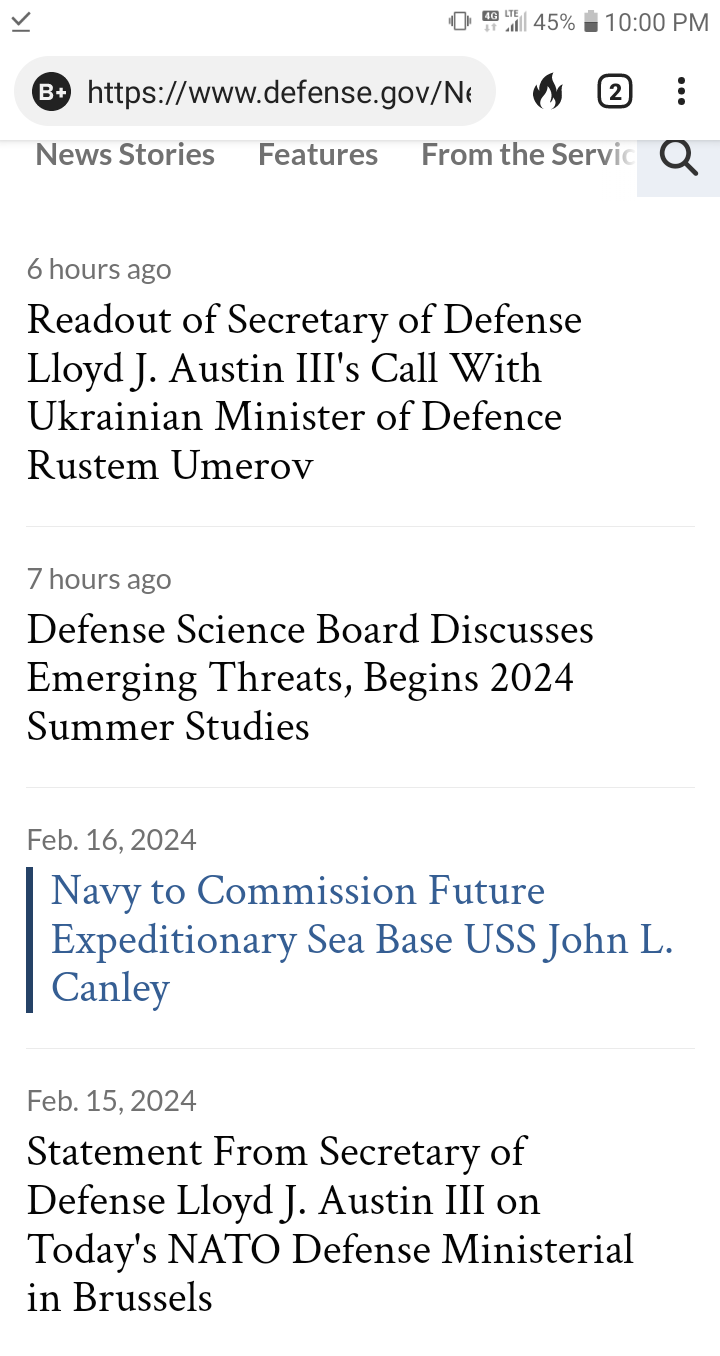Open the Defense Science Board article

point(310,678)
